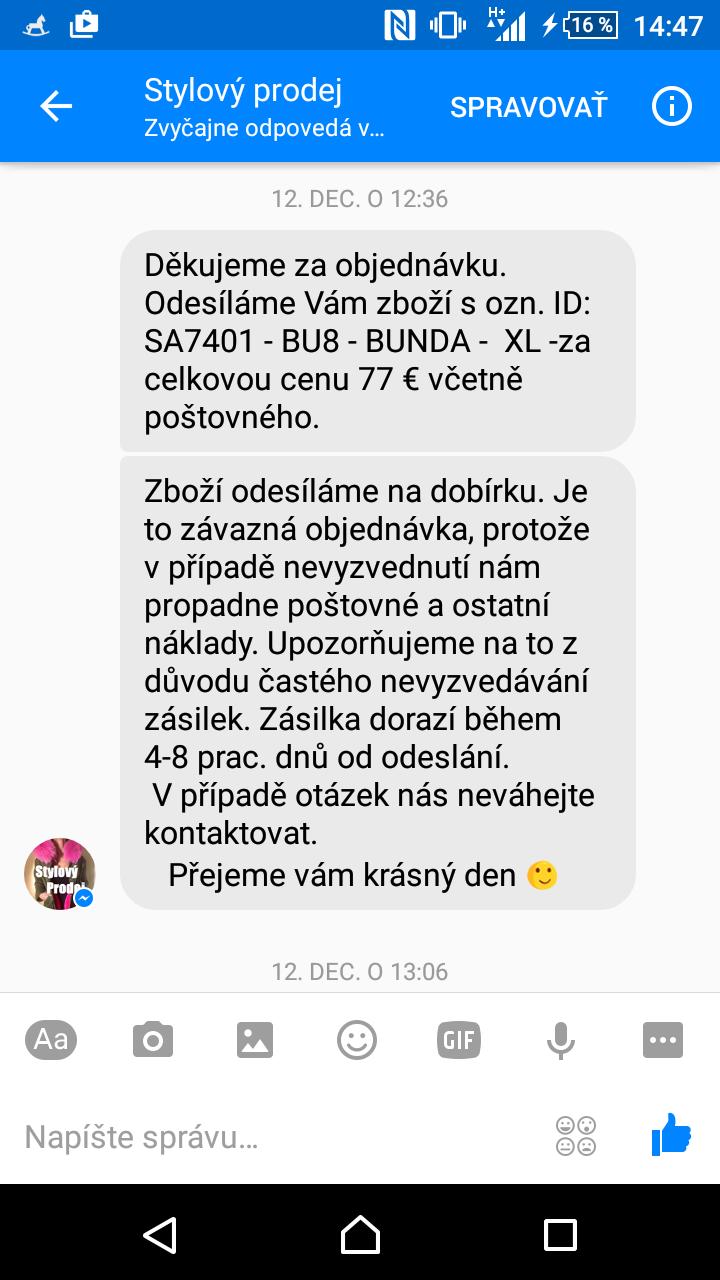Focus the Napíšte správu message field
This screenshot has height=1280, width=720.
click(x=270, y=1137)
